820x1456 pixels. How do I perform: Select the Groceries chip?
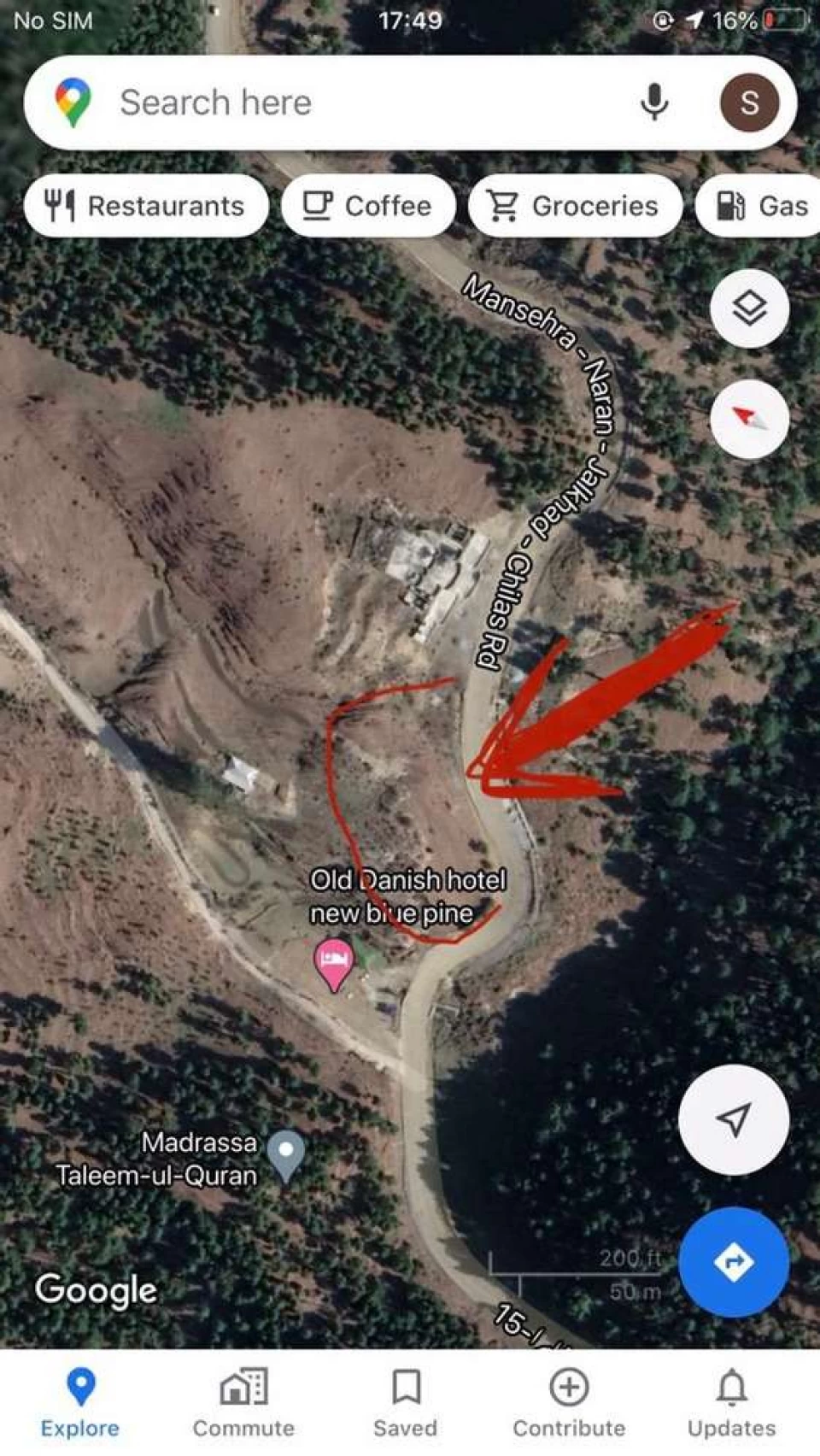[x=575, y=206]
